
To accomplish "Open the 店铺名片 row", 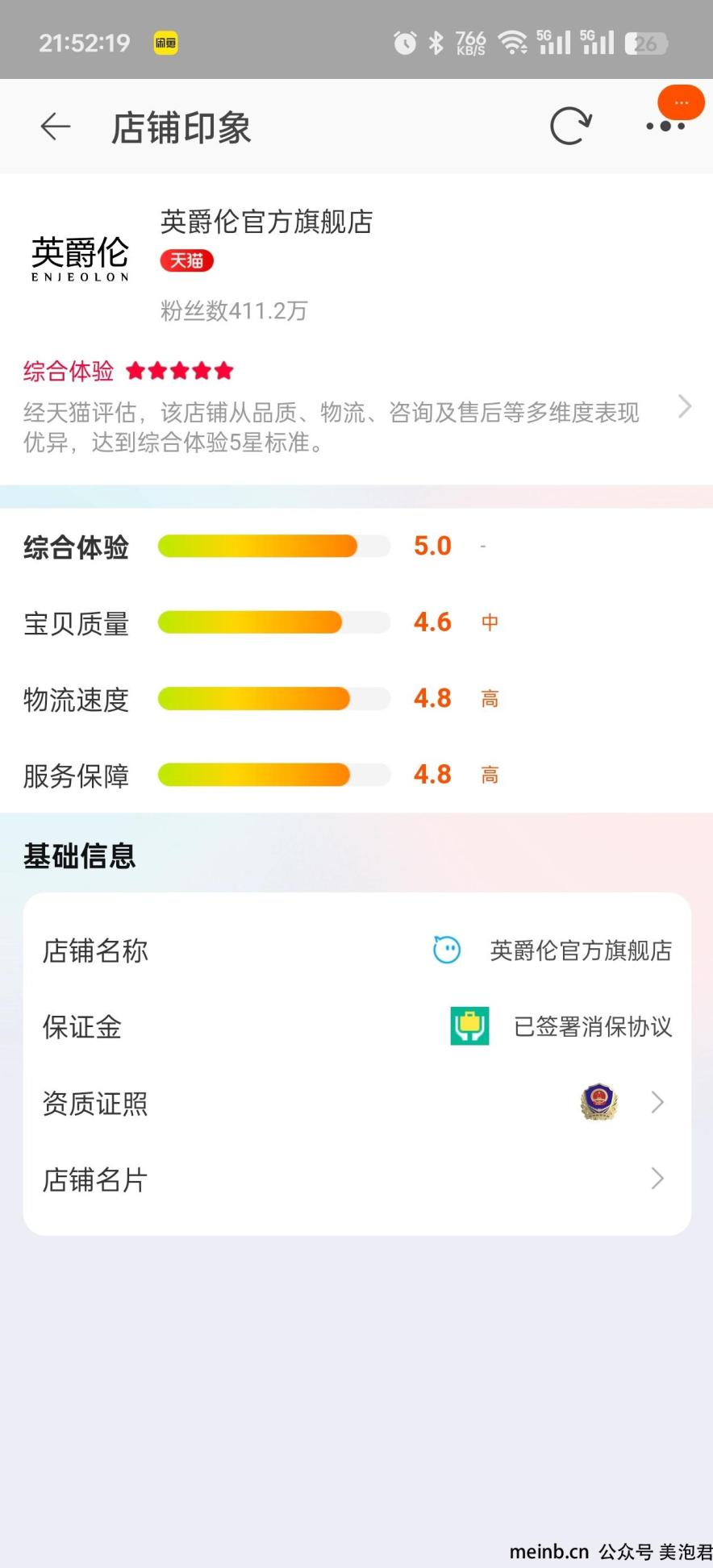I will 357,1179.
